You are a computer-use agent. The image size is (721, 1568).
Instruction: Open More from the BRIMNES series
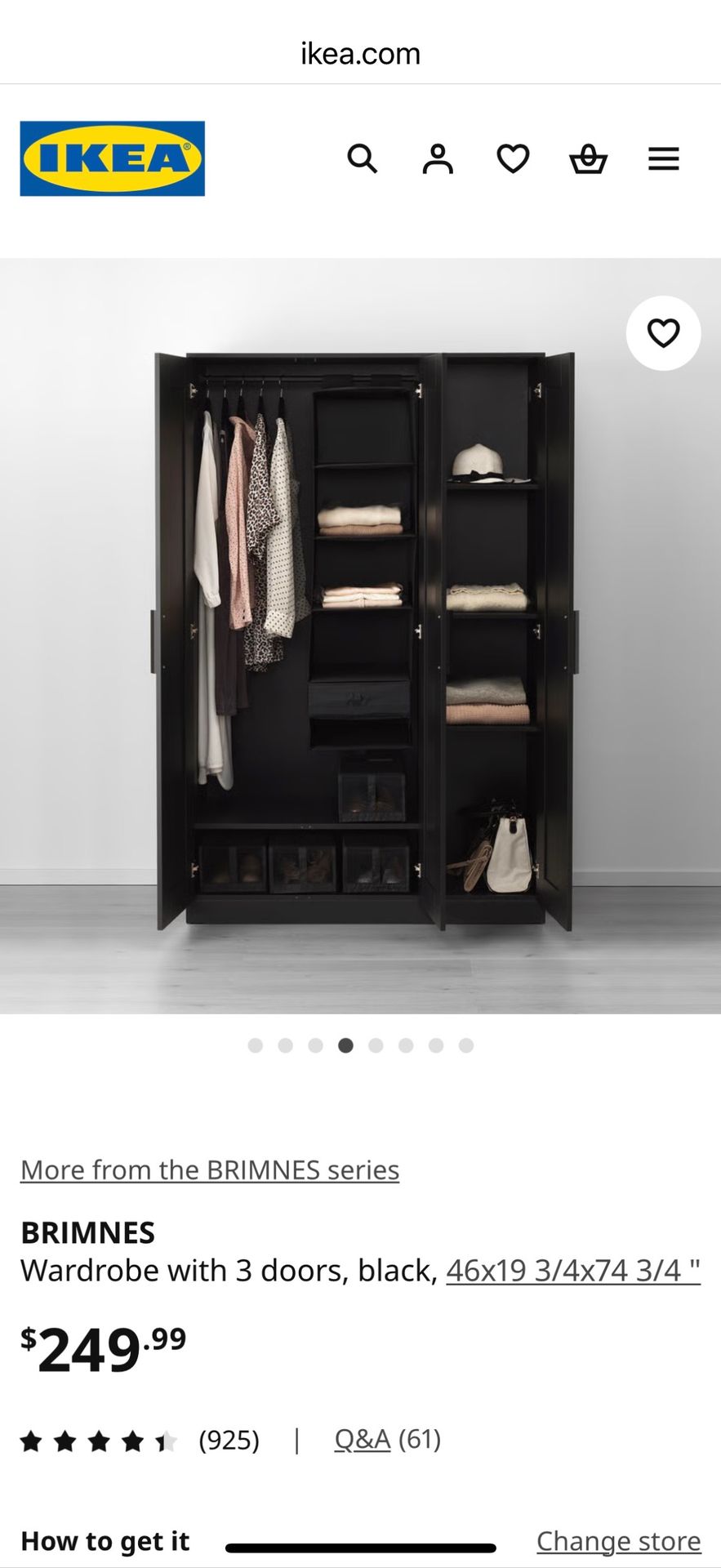(x=210, y=1169)
